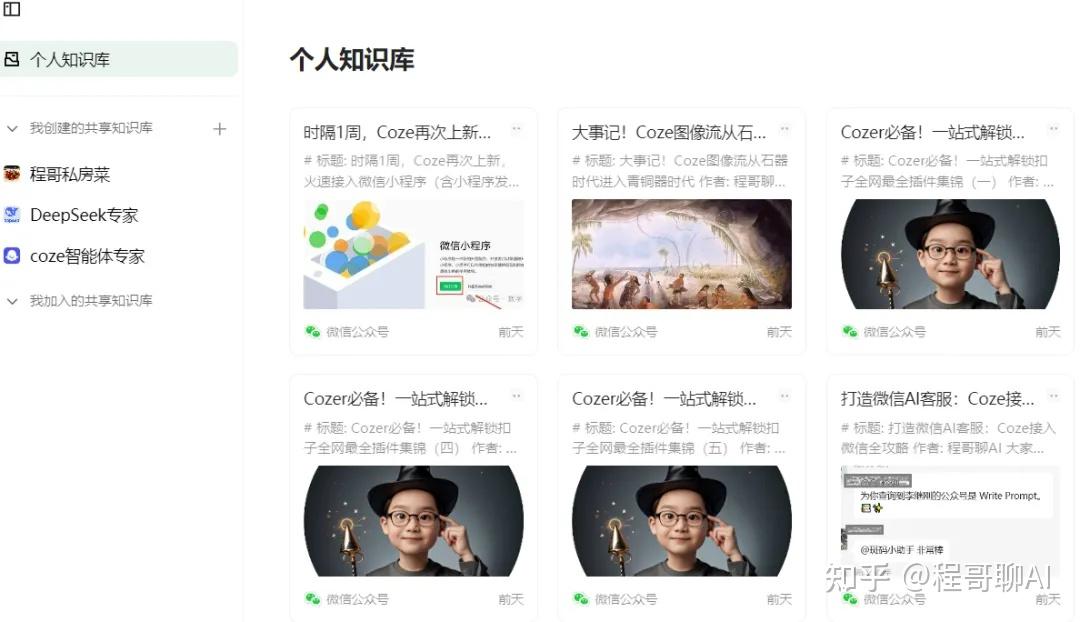Viewport: 1080px width, 622px height.
Task: Open the coze智能体专家 knowledge base
Action: pos(87,256)
